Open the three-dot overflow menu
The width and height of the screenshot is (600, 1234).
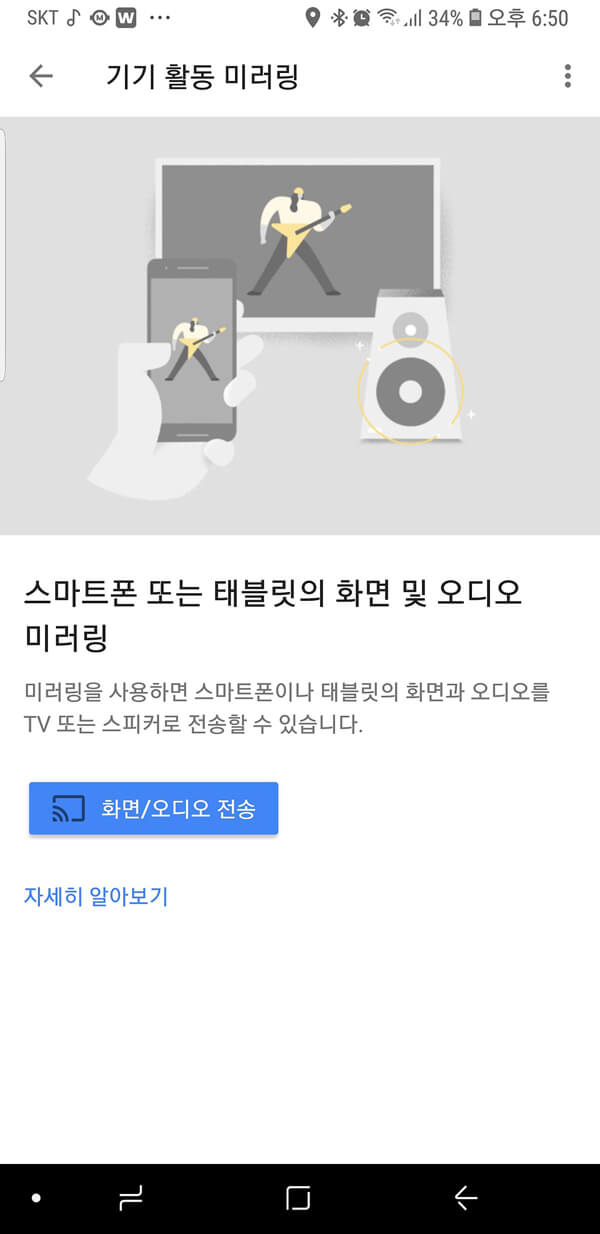[567, 76]
